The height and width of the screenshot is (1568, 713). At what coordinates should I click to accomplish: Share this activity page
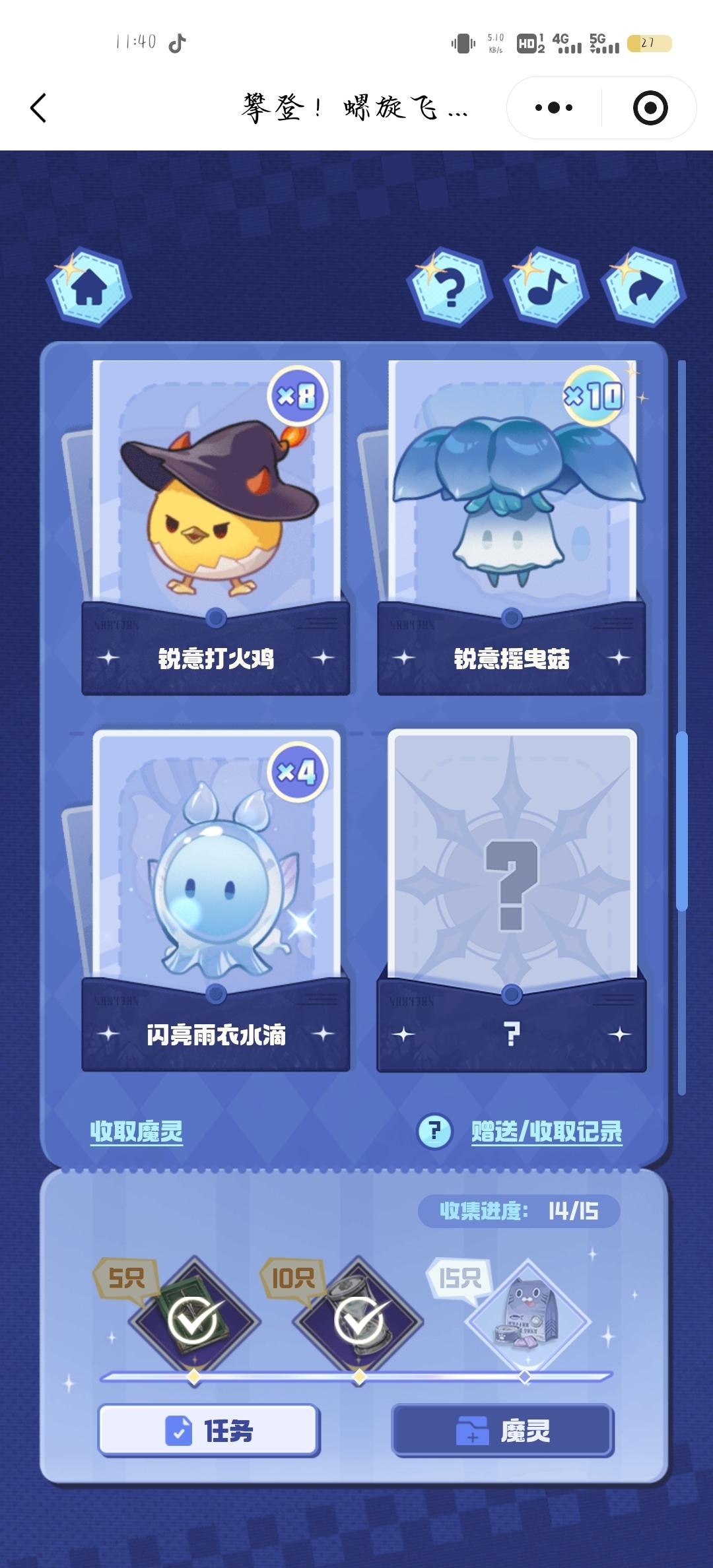[x=644, y=287]
